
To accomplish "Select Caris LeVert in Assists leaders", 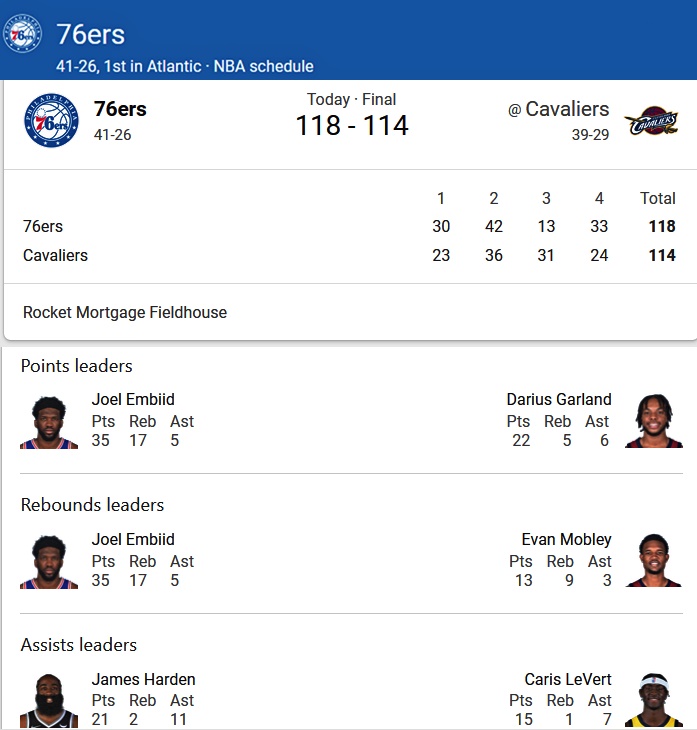I will point(567,679).
